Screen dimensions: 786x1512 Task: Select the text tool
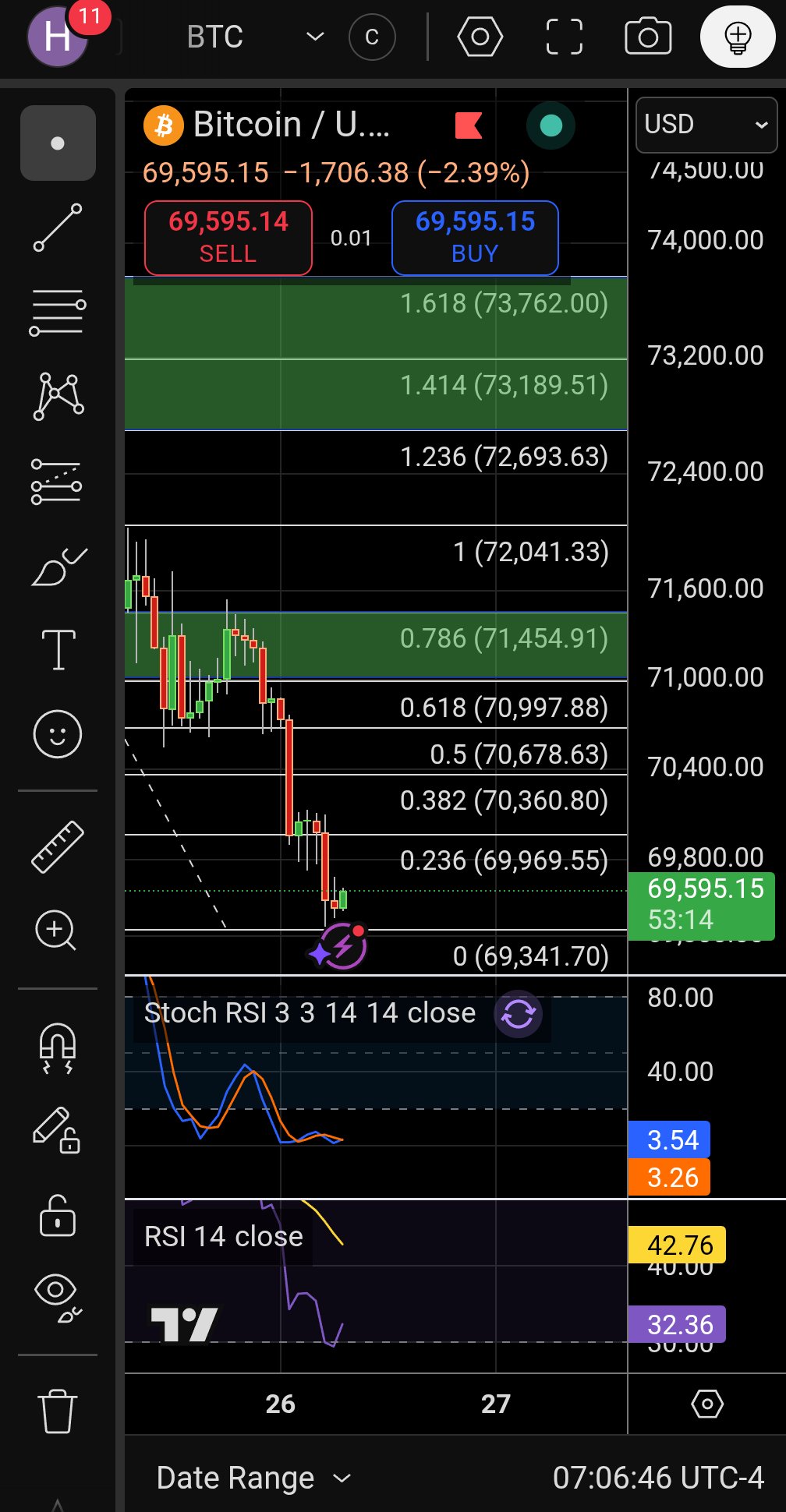pos(58,649)
